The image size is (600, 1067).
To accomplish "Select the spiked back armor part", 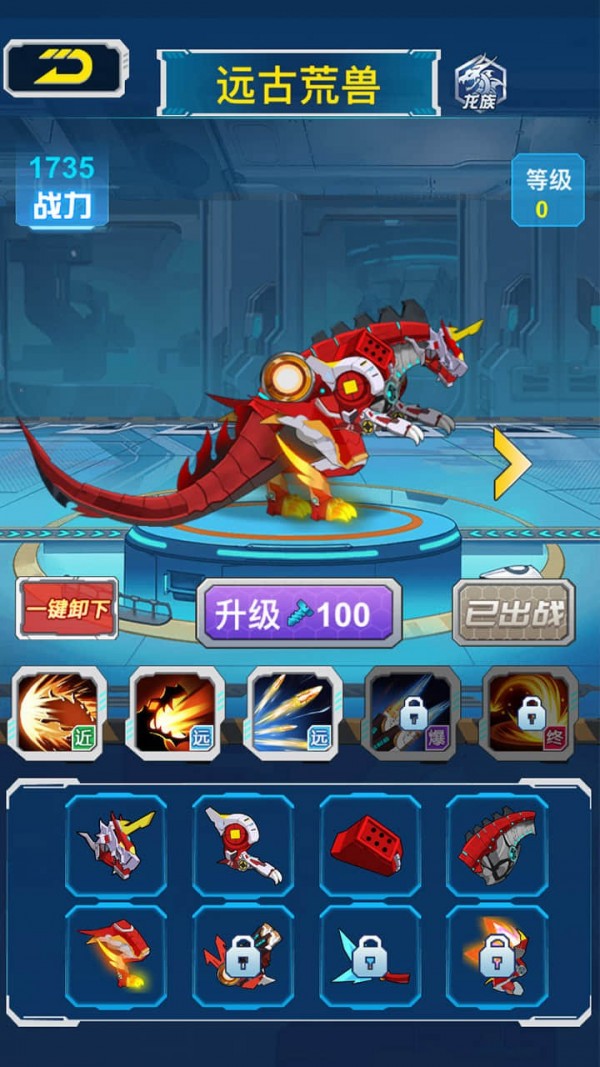I will point(497,845).
